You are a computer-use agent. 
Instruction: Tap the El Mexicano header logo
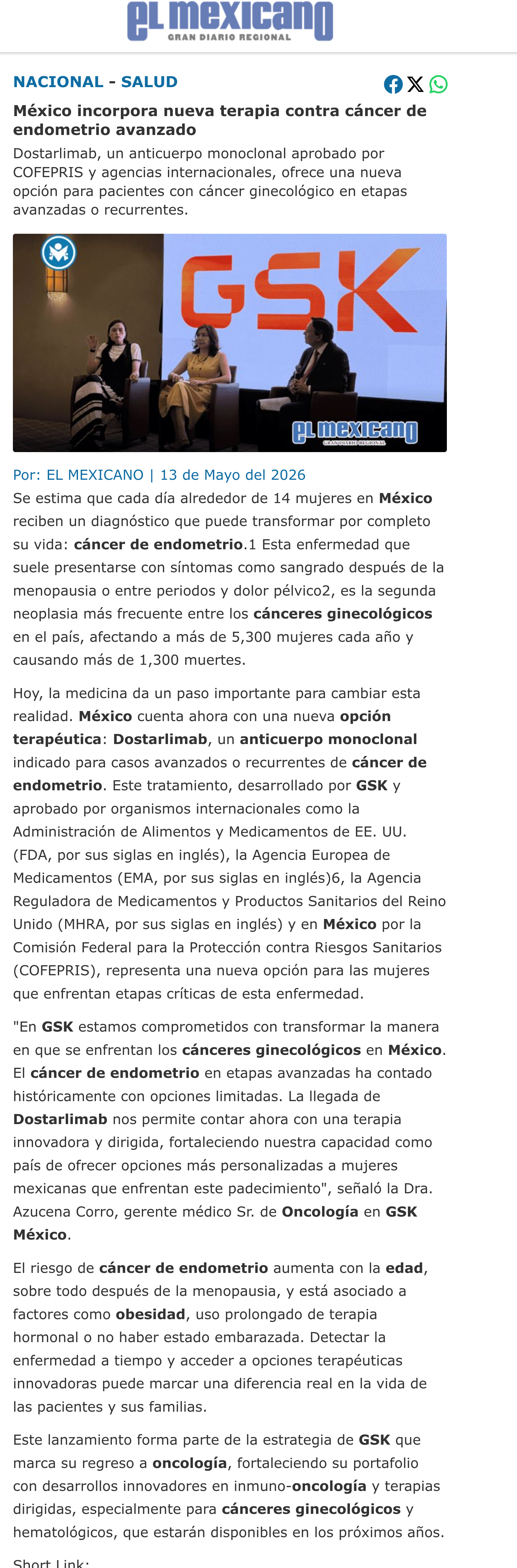pos(230,21)
